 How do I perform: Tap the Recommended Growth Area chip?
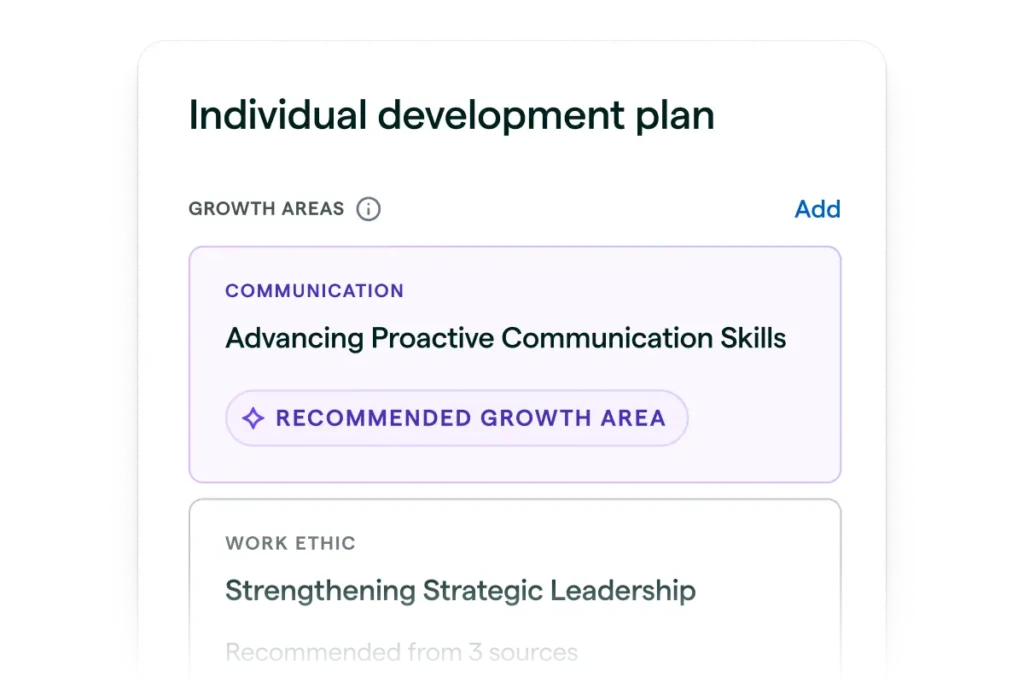(x=456, y=418)
